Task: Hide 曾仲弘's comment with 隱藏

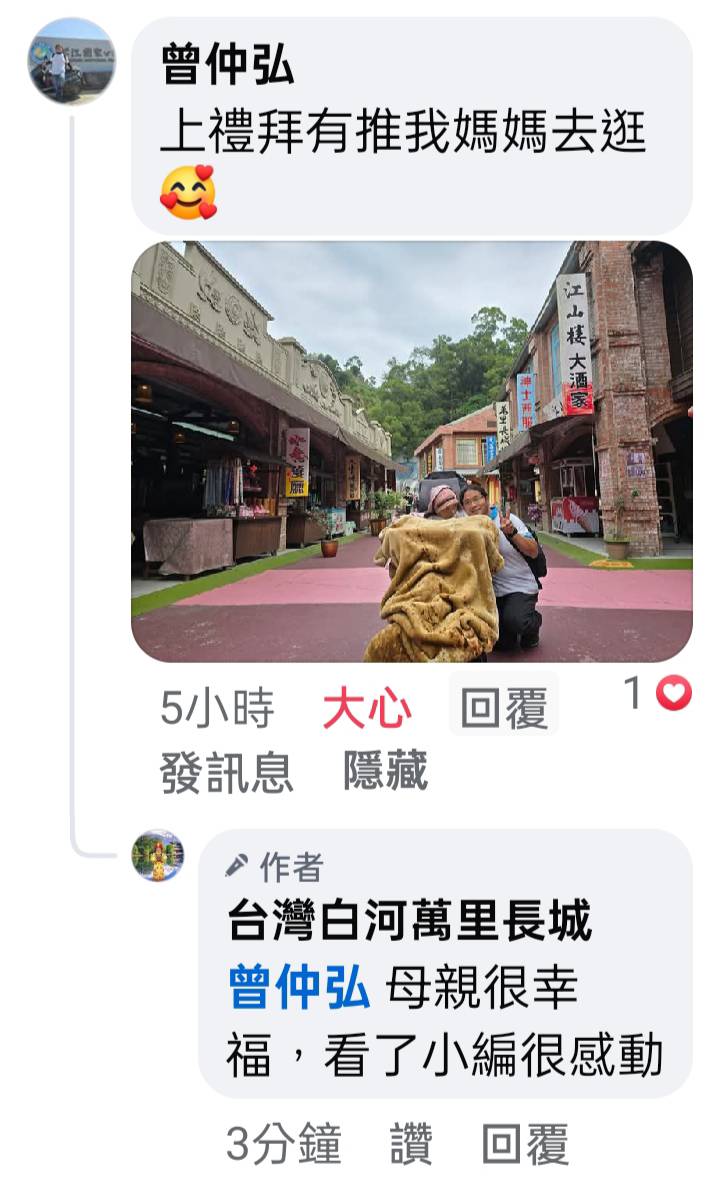Action: [x=385, y=771]
